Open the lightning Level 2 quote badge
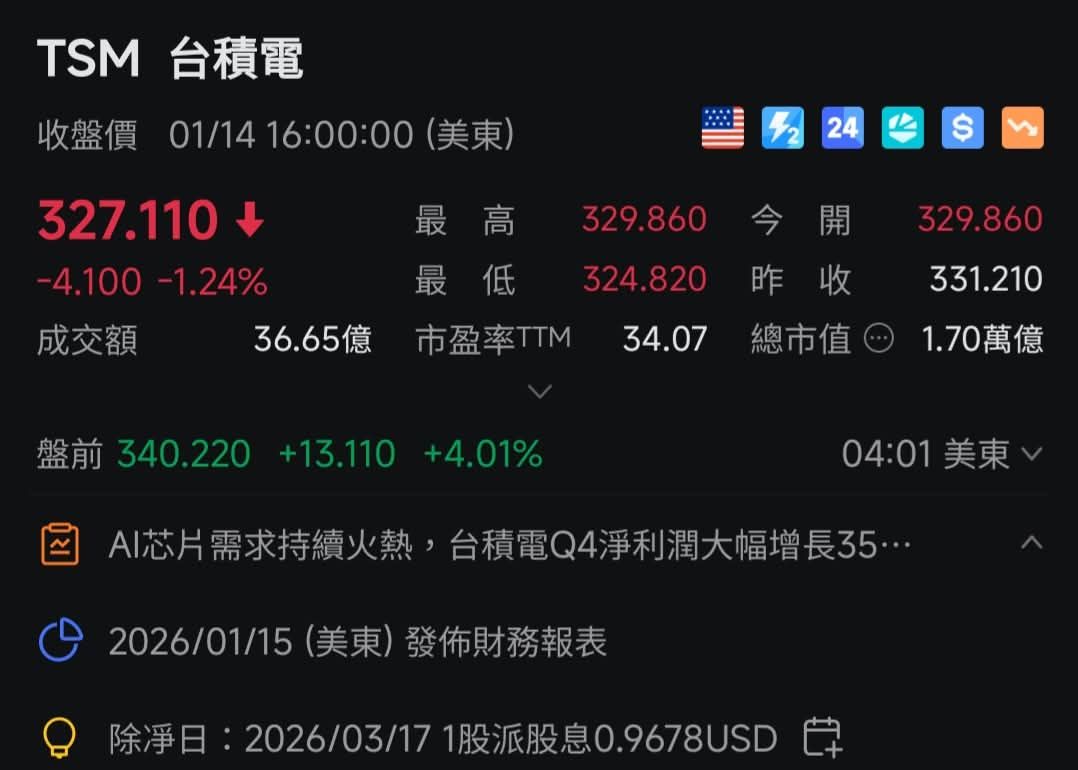 coord(782,129)
